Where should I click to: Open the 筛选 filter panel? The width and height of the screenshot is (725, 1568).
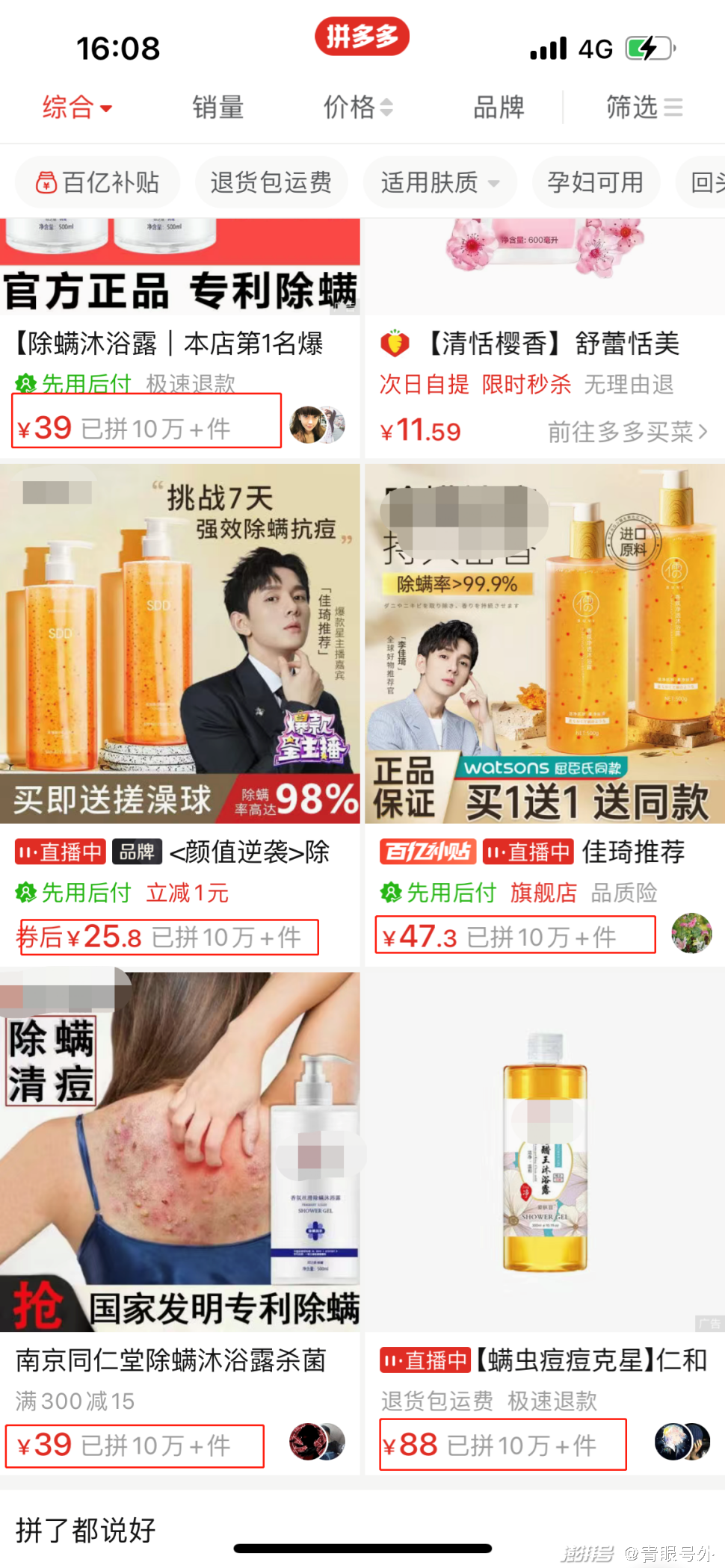coord(644,108)
